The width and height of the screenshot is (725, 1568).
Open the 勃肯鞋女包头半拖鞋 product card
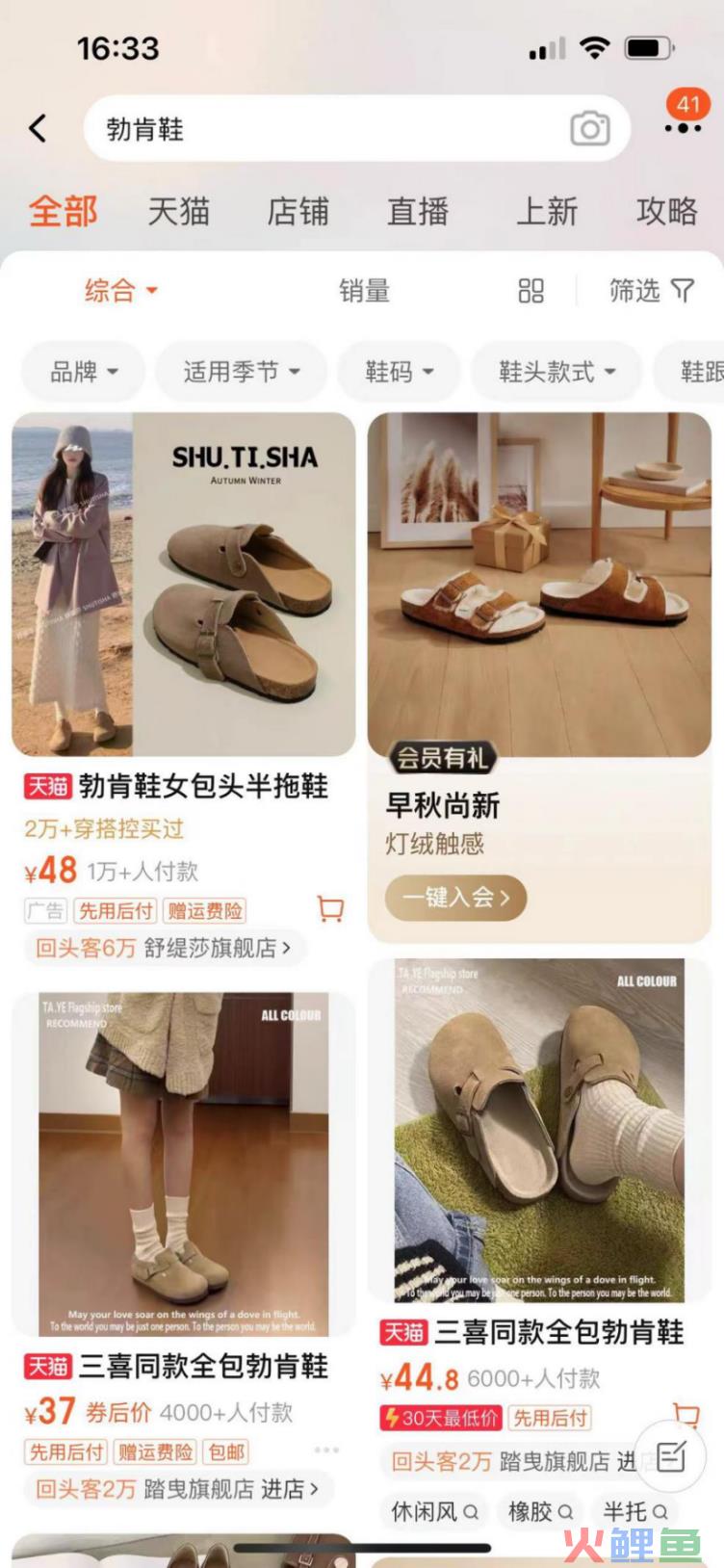tap(183, 586)
